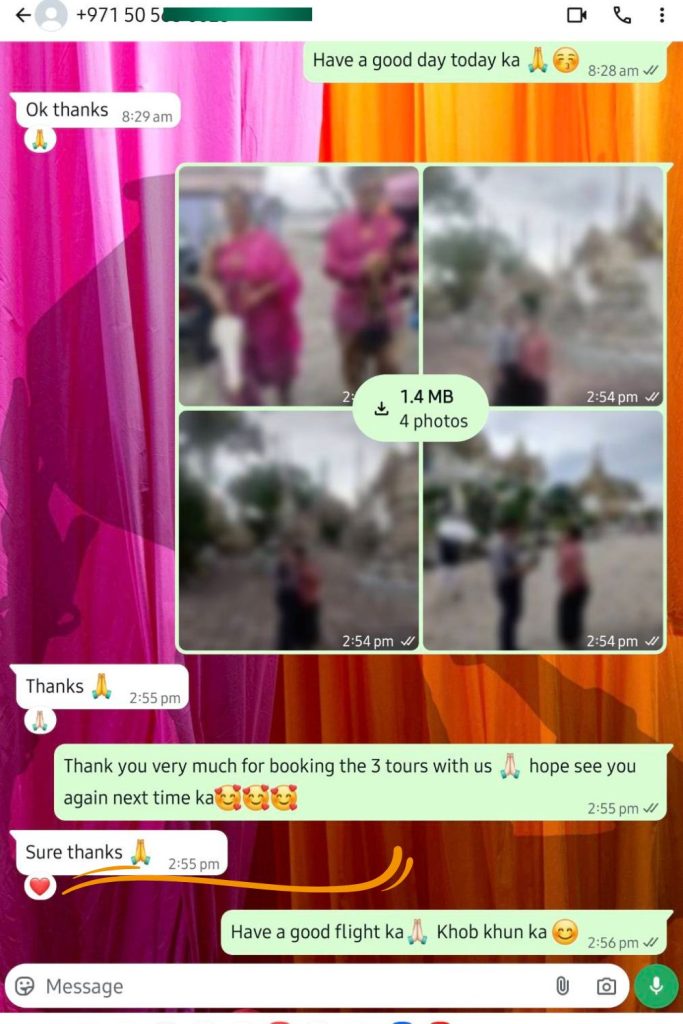Start a video call
The height and width of the screenshot is (1024, 683).
click(x=576, y=15)
